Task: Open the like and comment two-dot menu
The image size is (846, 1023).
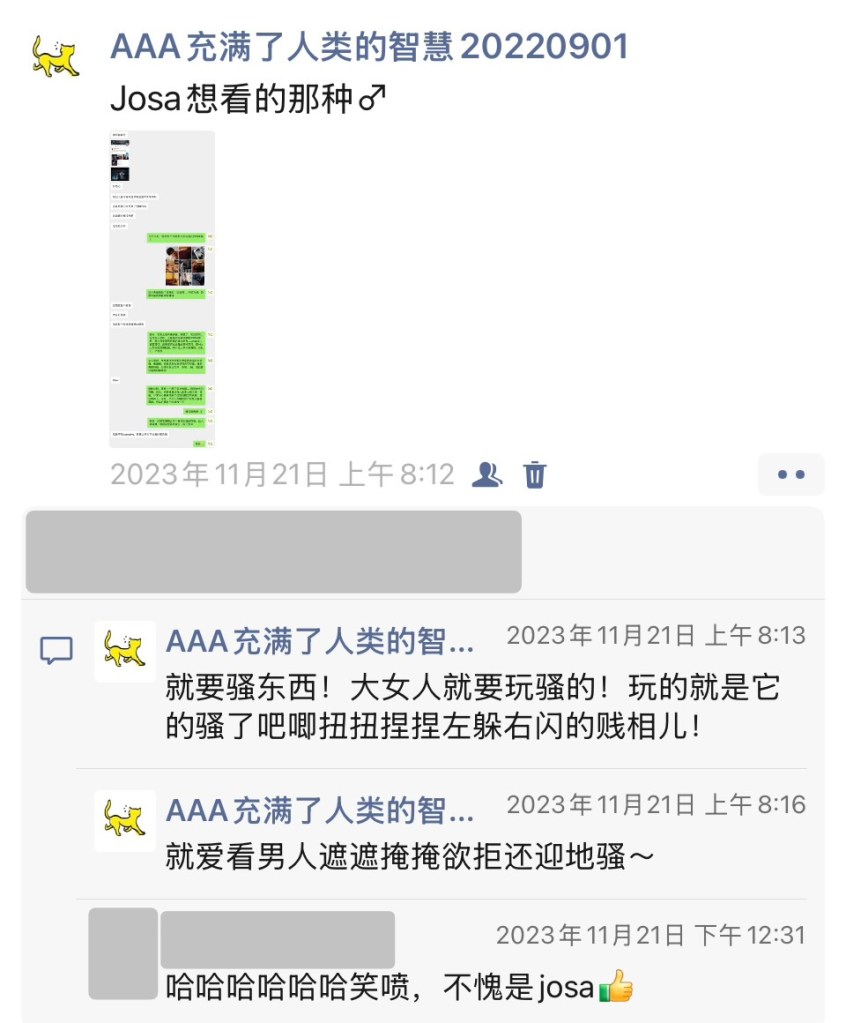Action: pos(790,474)
